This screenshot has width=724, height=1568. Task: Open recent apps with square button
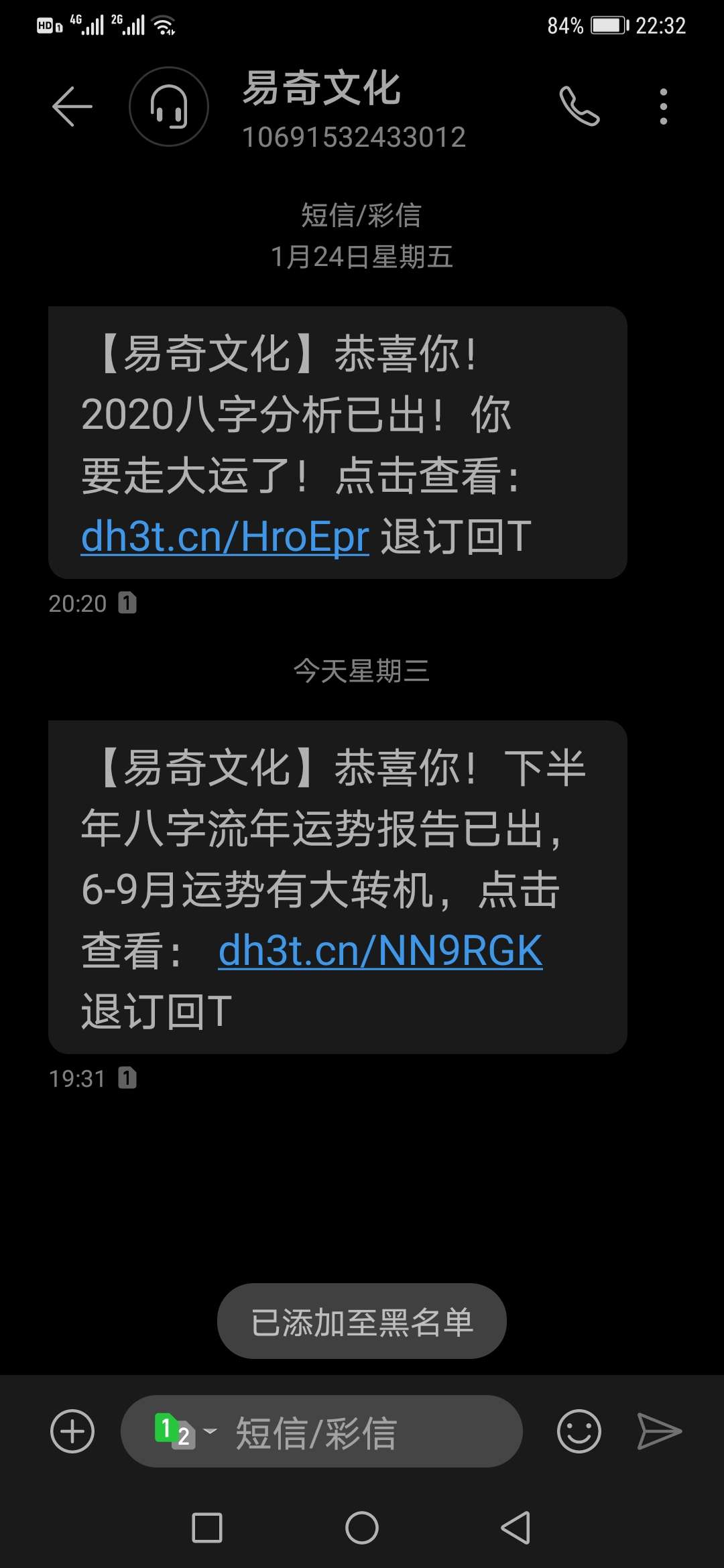207,1528
